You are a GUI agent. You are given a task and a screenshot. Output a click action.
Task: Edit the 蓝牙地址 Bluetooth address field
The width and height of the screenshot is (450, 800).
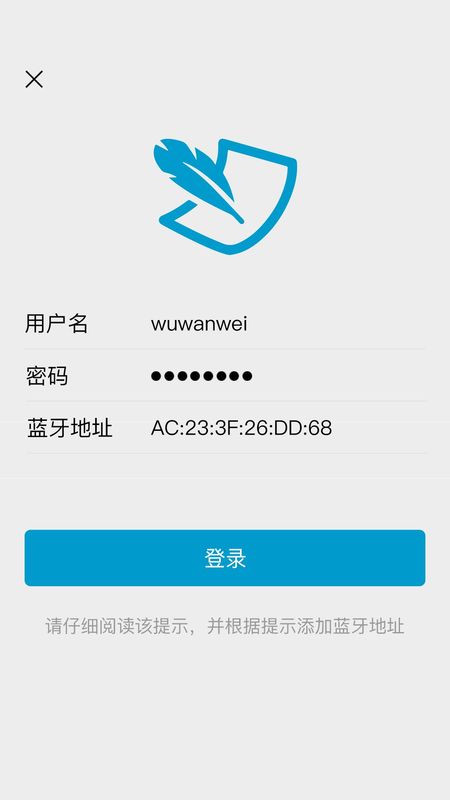click(x=288, y=428)
